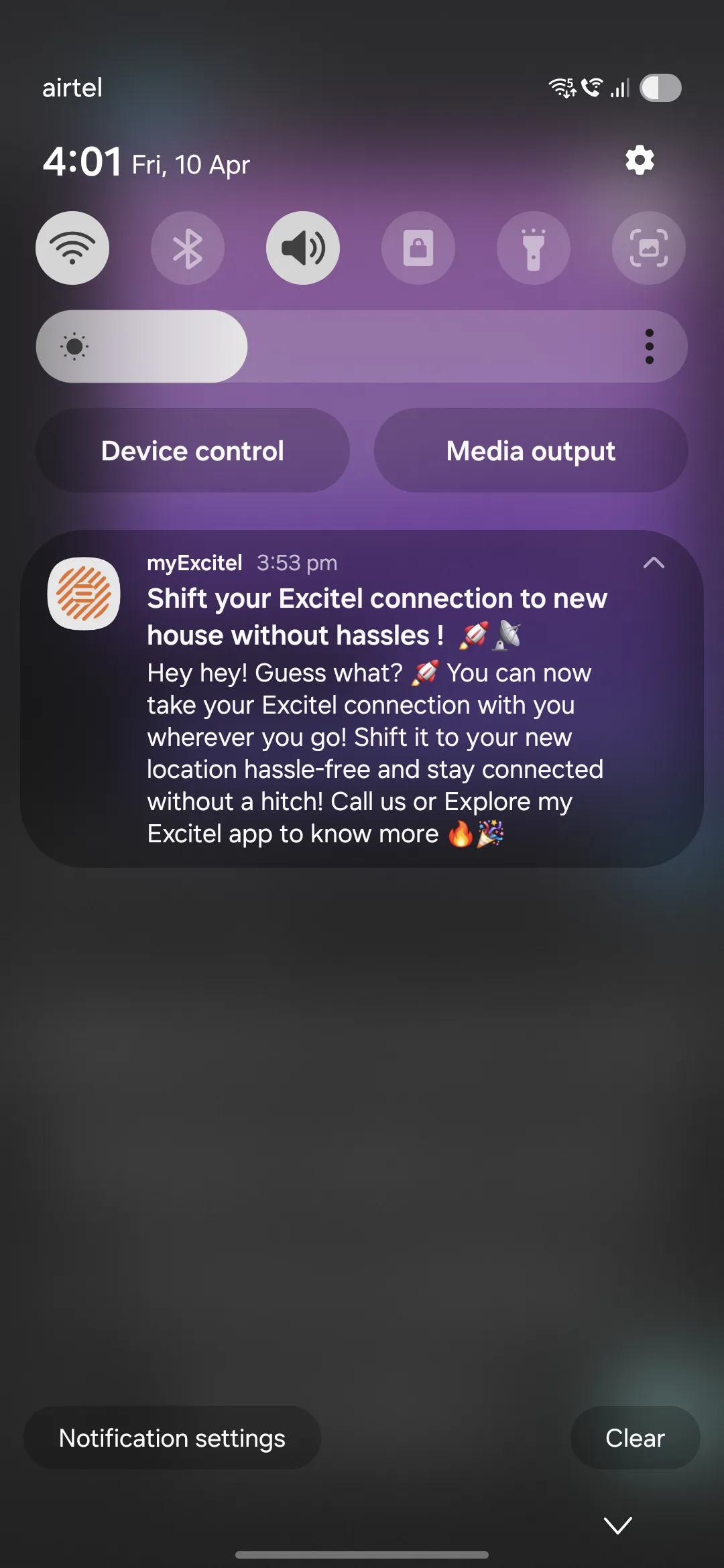Turn on Bluetooth quick toggle
This screenshot has width=724, height=1568.
[188, 247]
